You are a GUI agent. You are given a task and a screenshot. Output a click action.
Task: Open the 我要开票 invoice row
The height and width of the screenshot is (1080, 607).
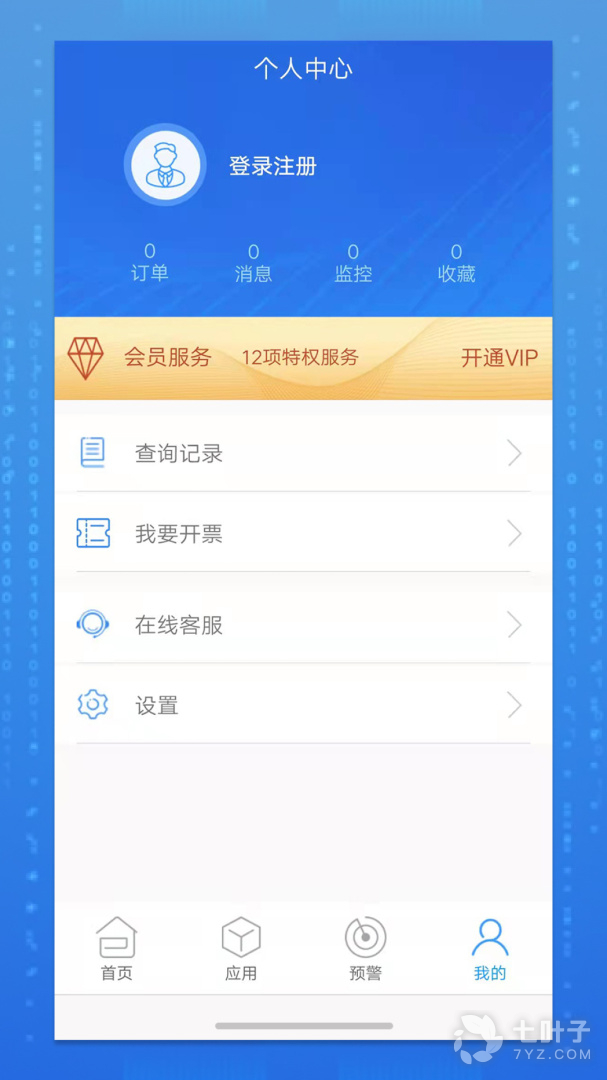point(303,534)
